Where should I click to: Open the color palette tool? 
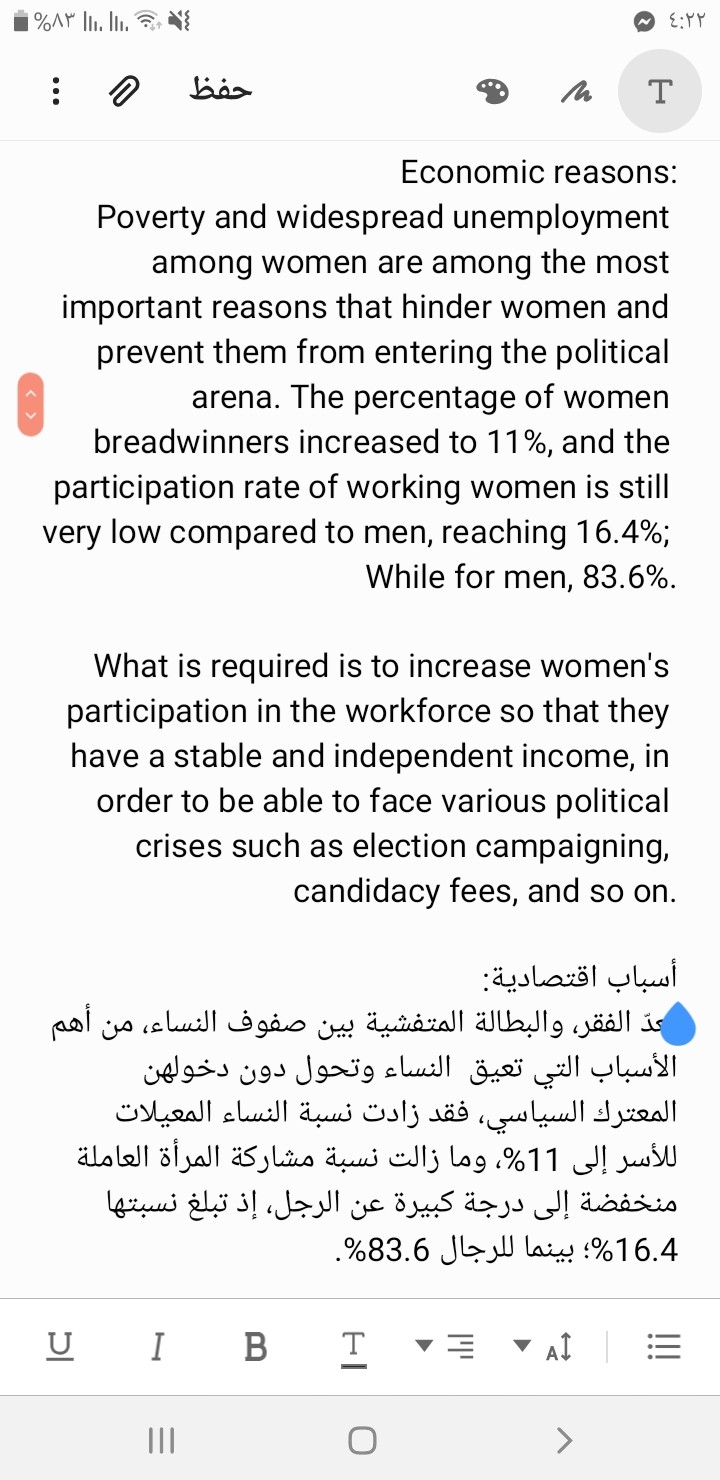click(x=492, y=92)
